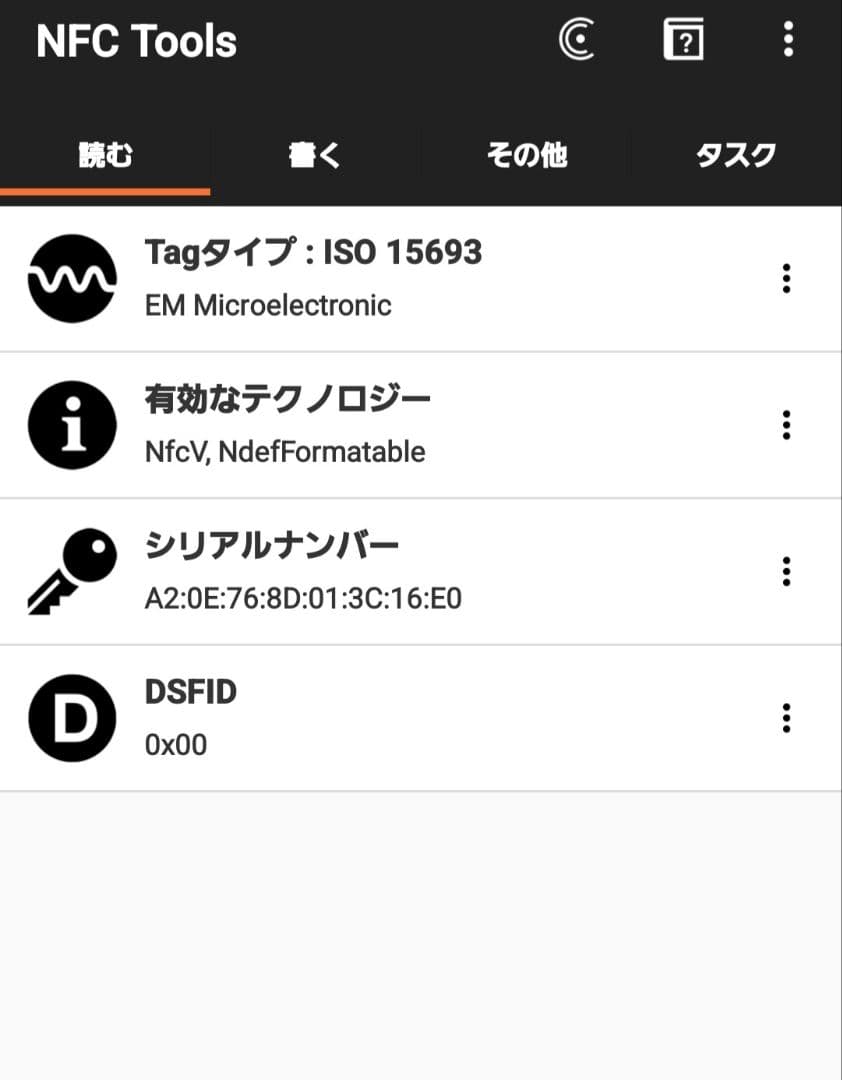Tap the info icon next to 有効なテクノロジー
The width and height of the screenshot is (842, 1080).
click(x=71, y=424)
